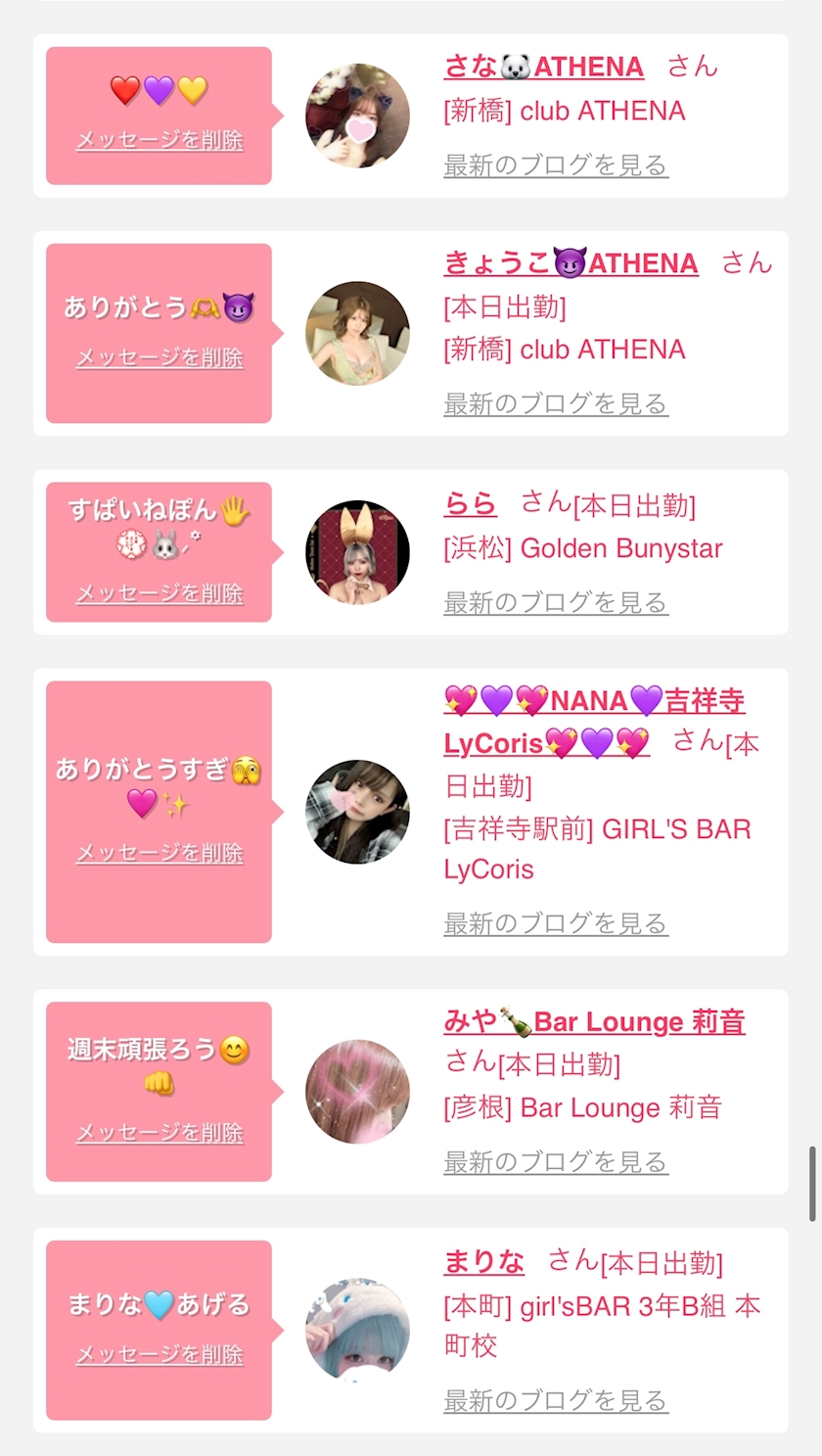View らら's latest blog
The image size is (822, 1456).
(x=555, y=602)
